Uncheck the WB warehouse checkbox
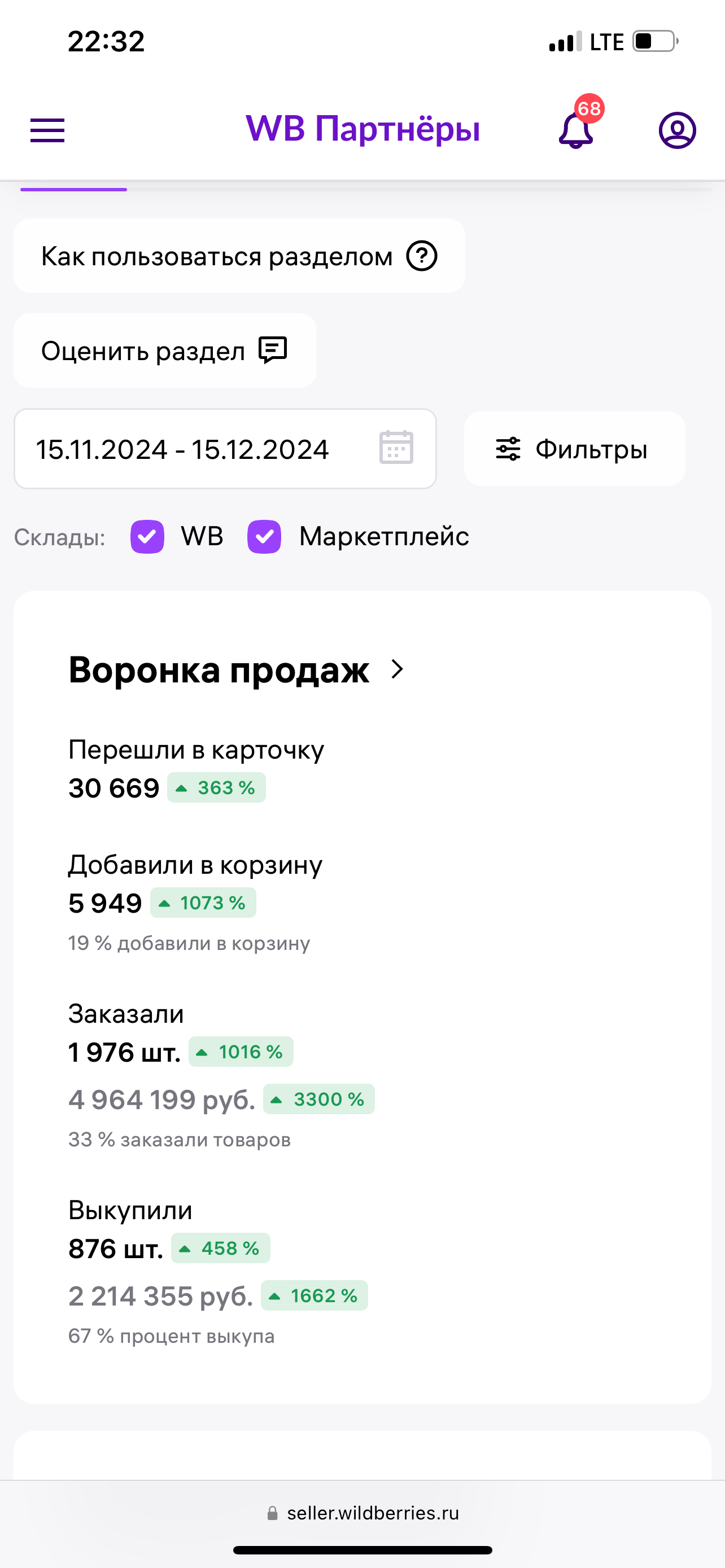This screenshot has width=725, height=1568. (x=147, y=537)
